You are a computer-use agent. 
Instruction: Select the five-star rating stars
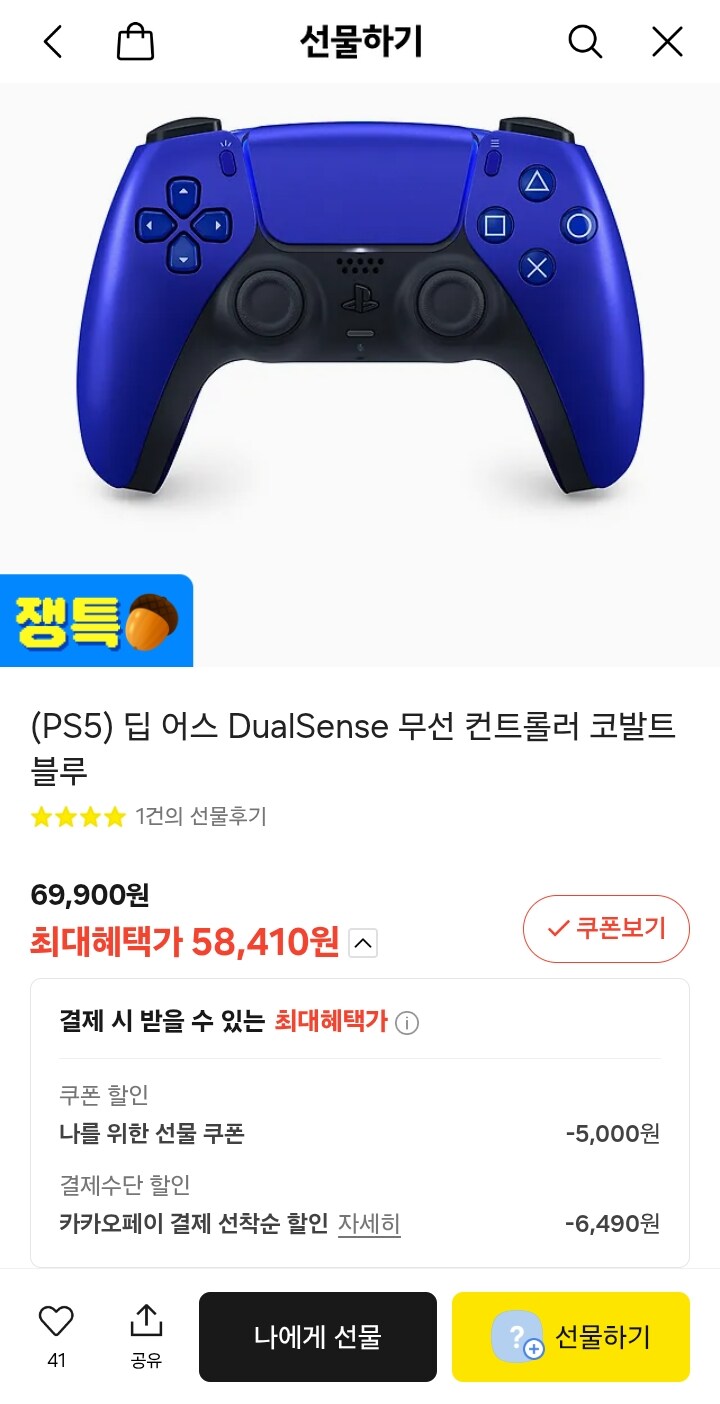[76, 817]
